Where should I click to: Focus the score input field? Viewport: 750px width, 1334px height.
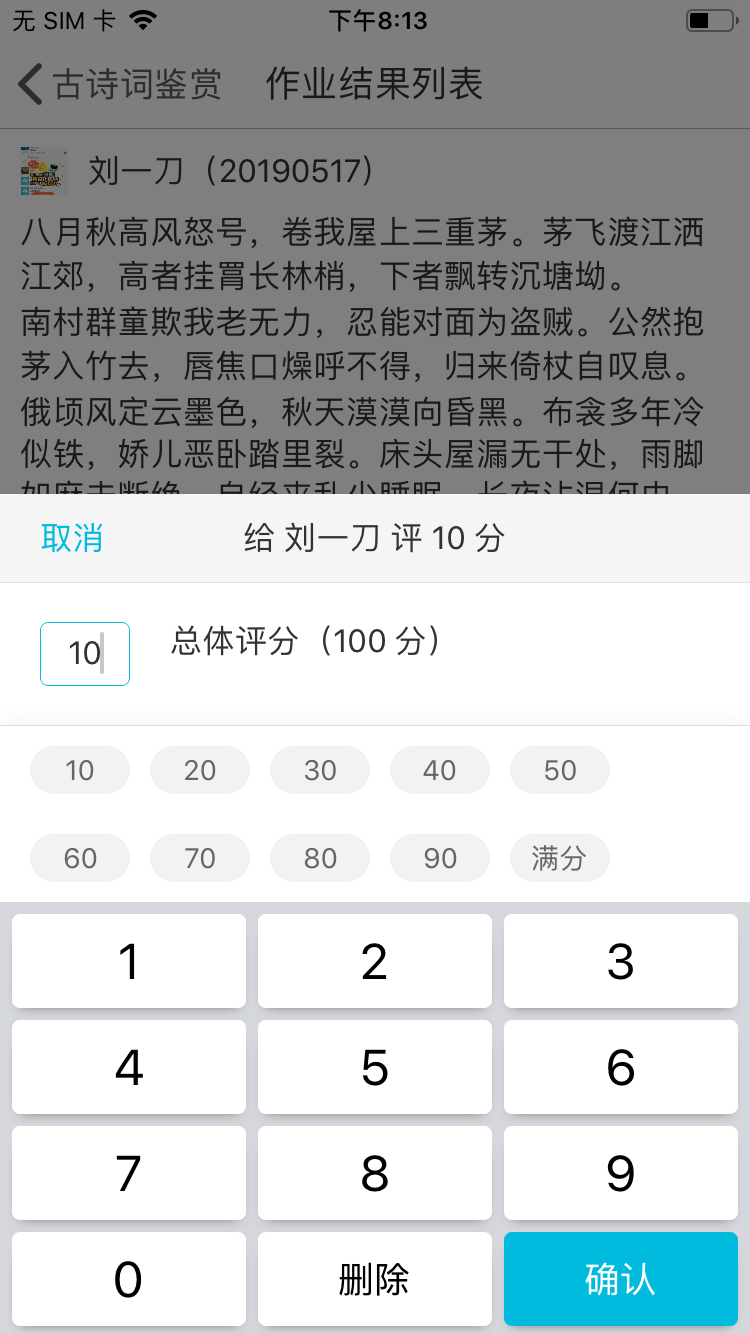[85, 654]
